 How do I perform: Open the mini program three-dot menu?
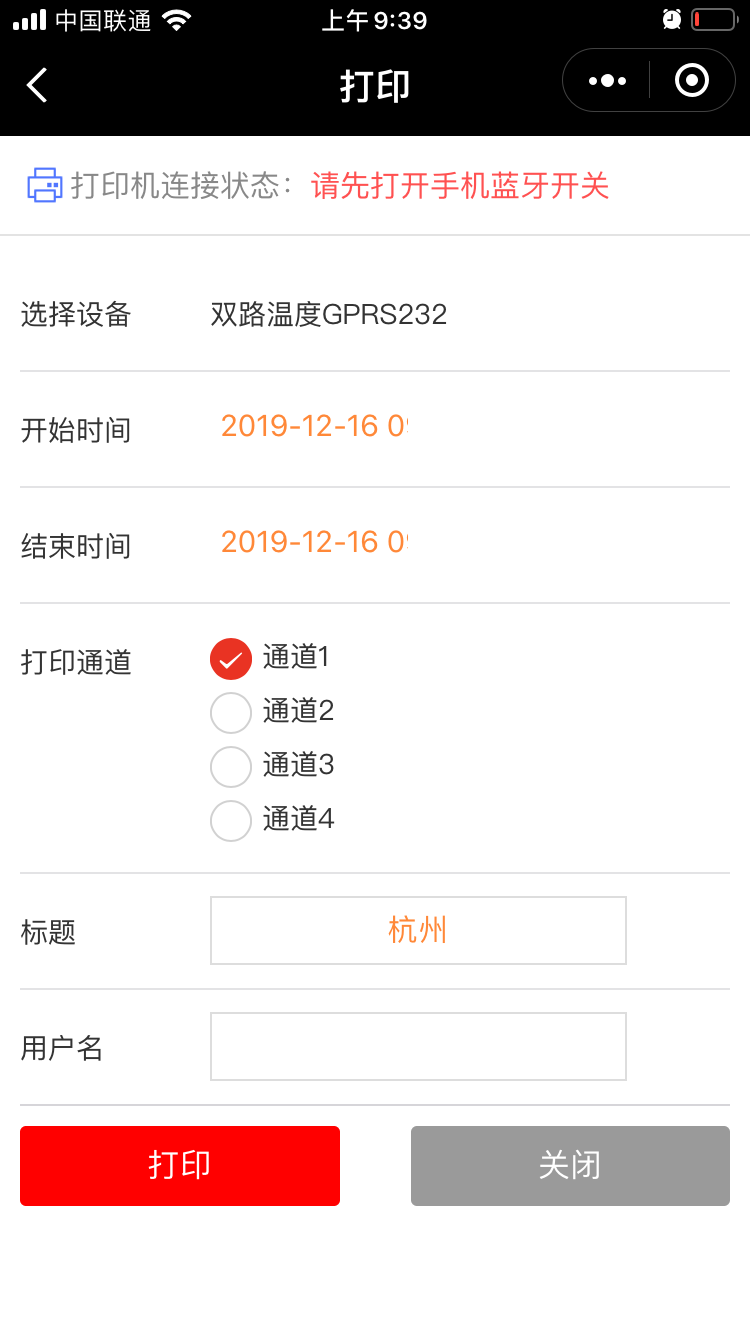click(607, 81)
